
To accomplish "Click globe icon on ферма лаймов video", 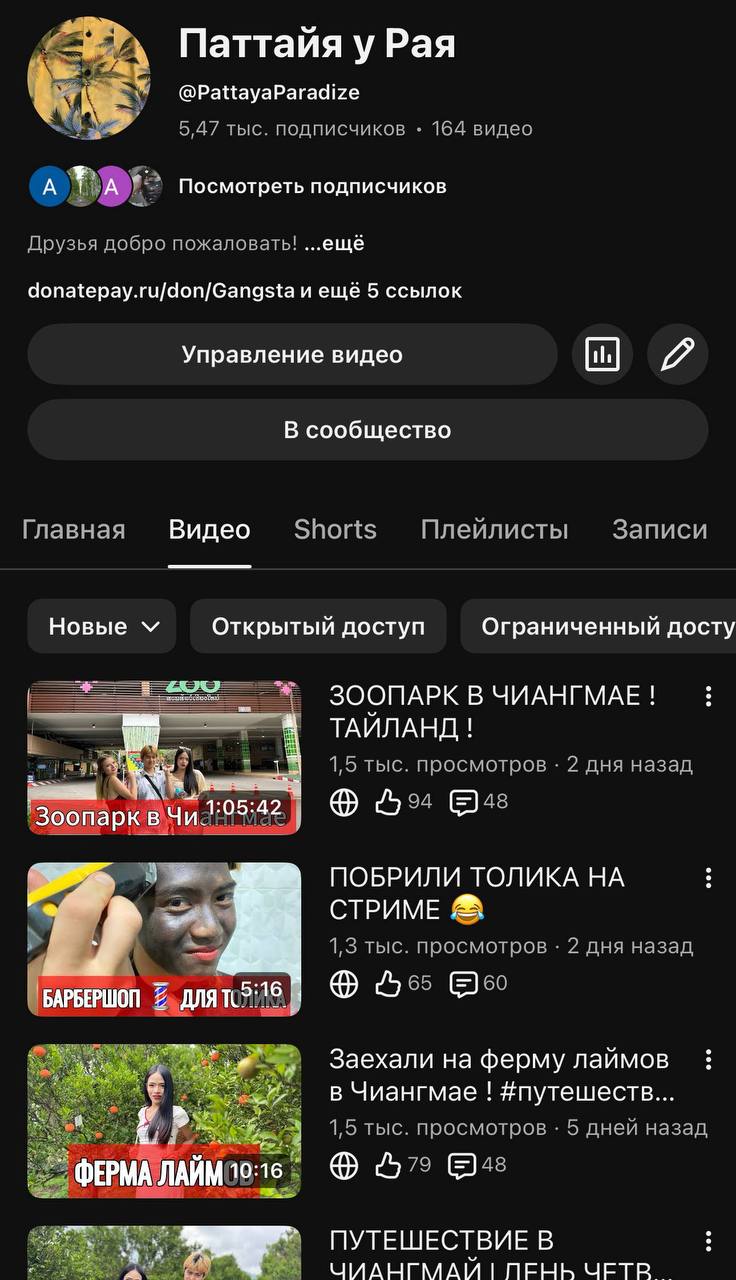I will (x=344, y=1165).
